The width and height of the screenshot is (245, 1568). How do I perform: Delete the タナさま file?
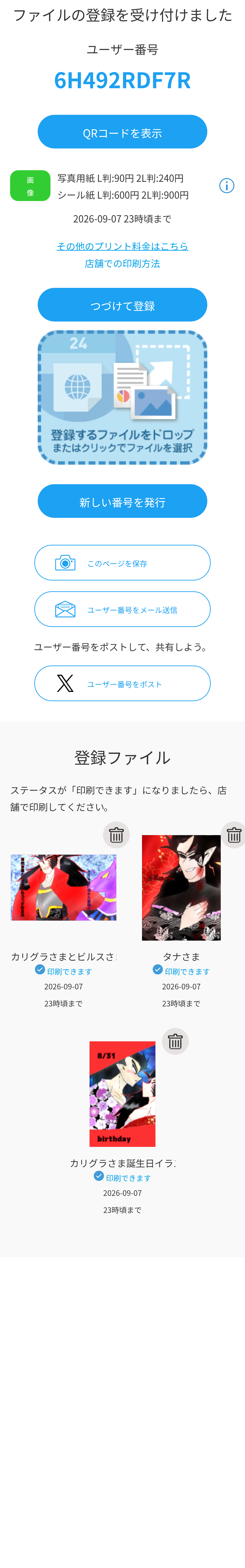[x=234, y=835]
